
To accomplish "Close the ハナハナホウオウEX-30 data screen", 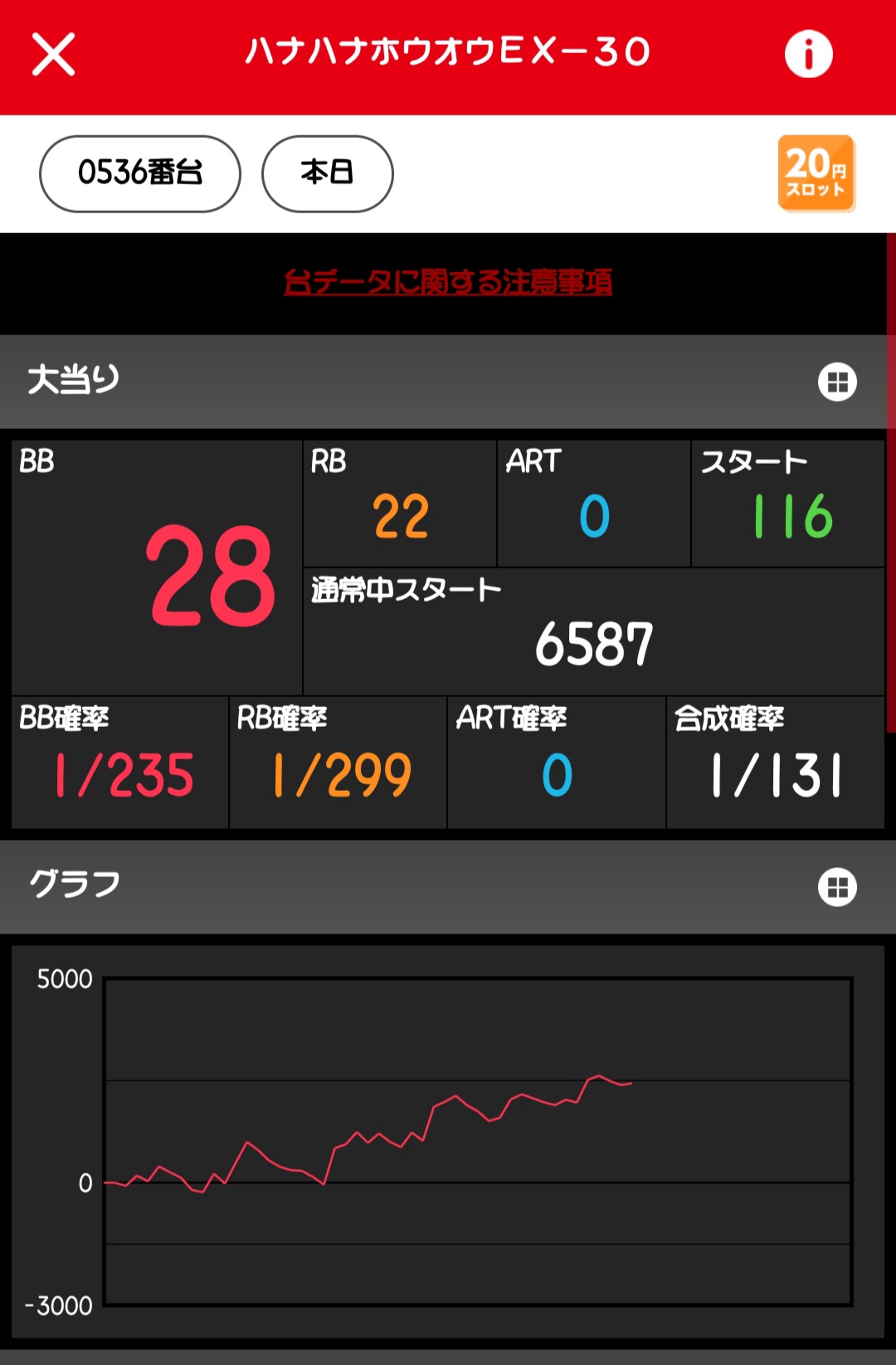I will pos(54,55).
